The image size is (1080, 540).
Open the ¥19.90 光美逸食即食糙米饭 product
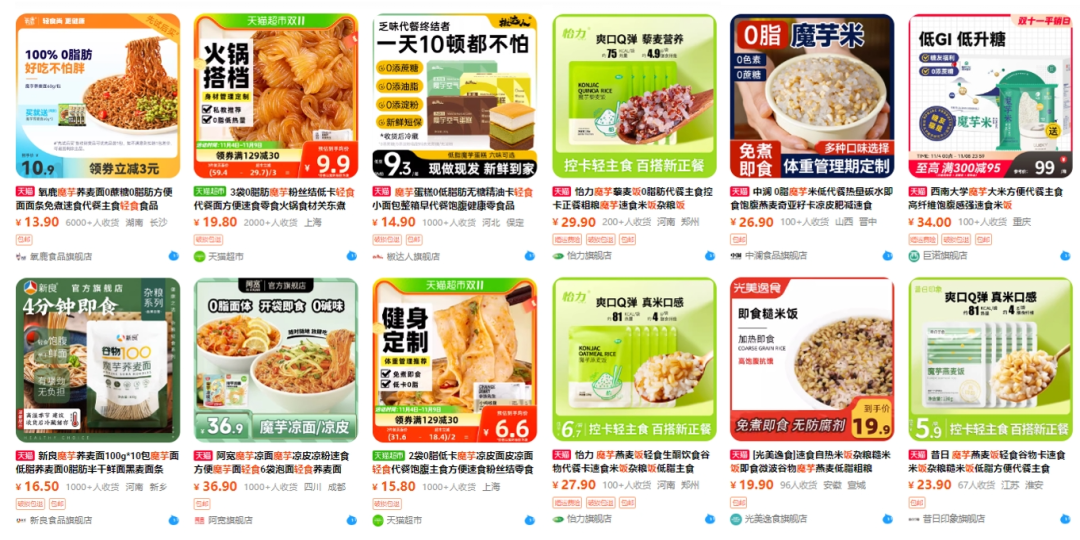click(811, 360)
